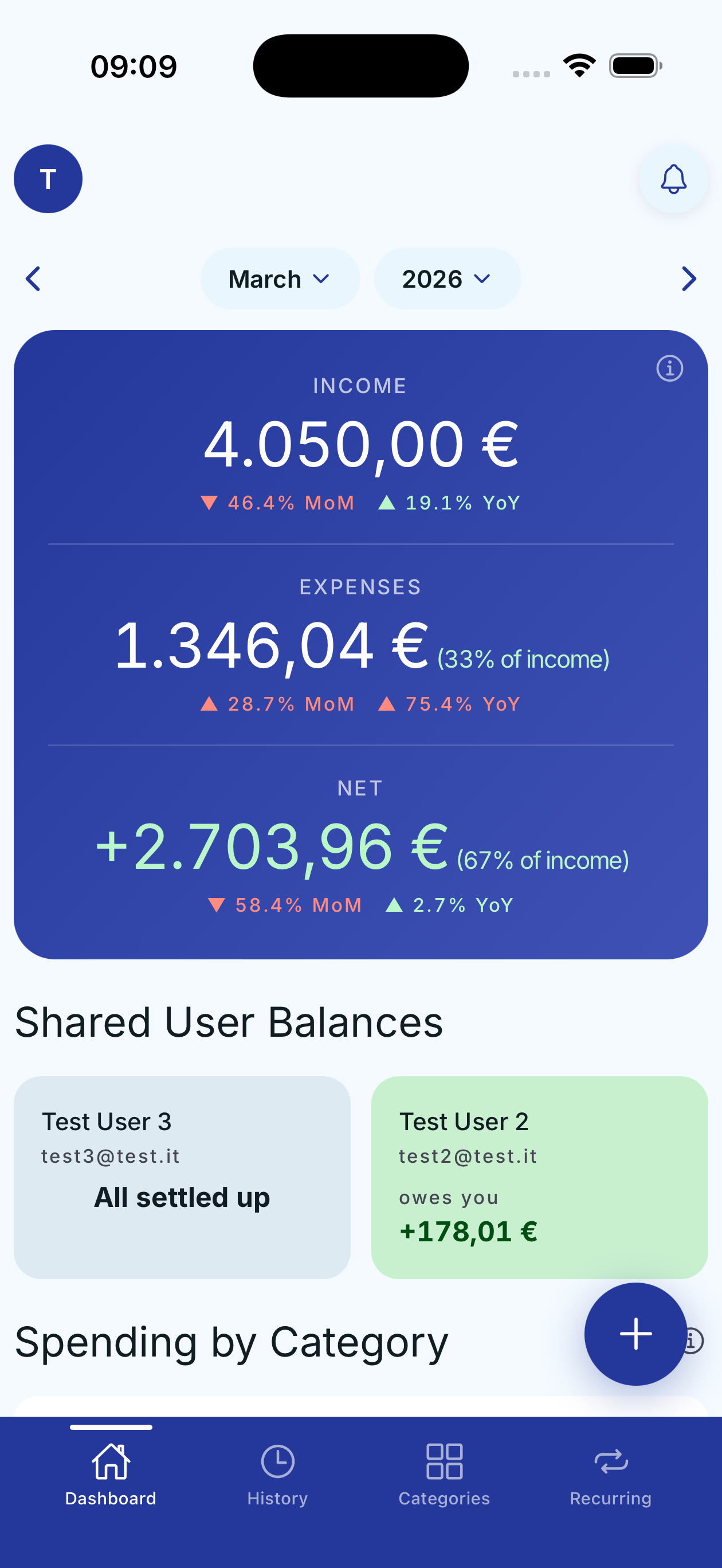Tap the 46.4% MoM income indicator
This screenshot has width=722, height=1568.
point(276,502)
